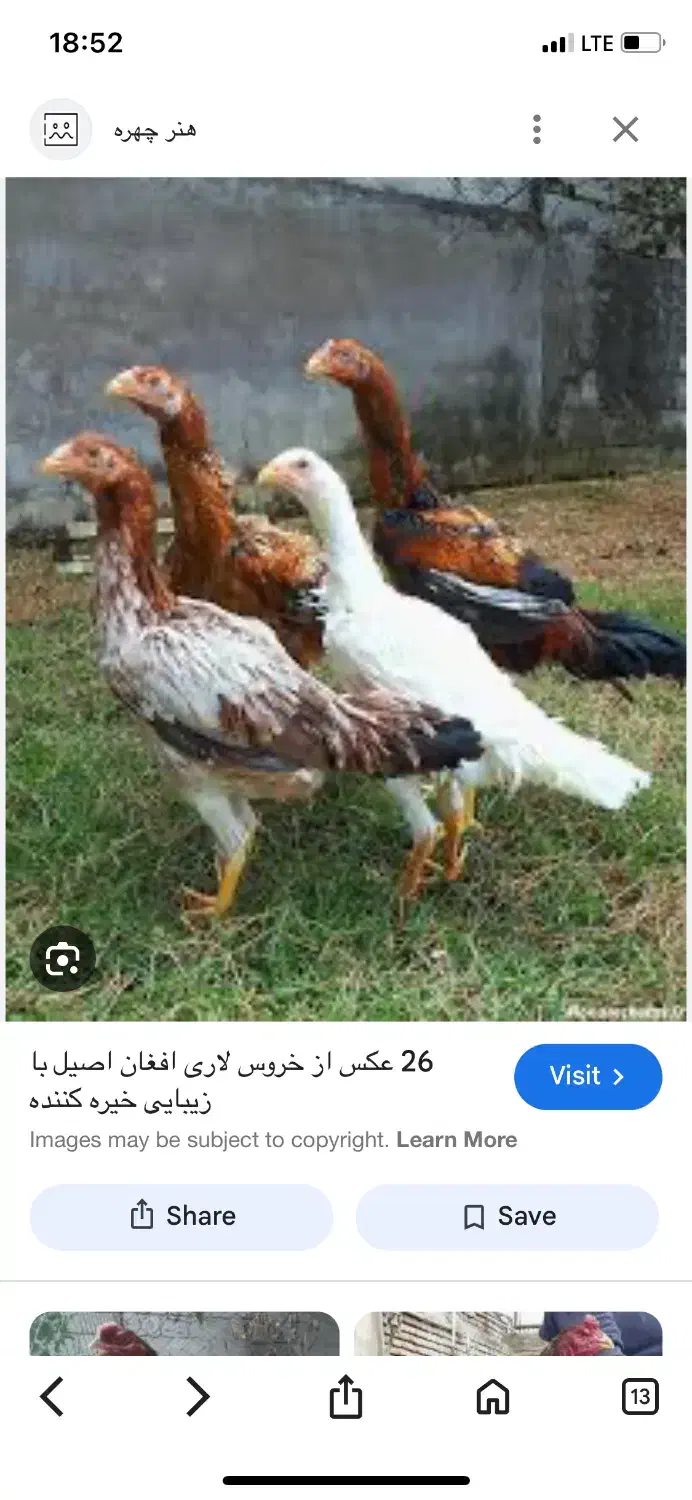Visit the source website
692x1500 pixels.
pyautogui.click(x=587, y=1076)
